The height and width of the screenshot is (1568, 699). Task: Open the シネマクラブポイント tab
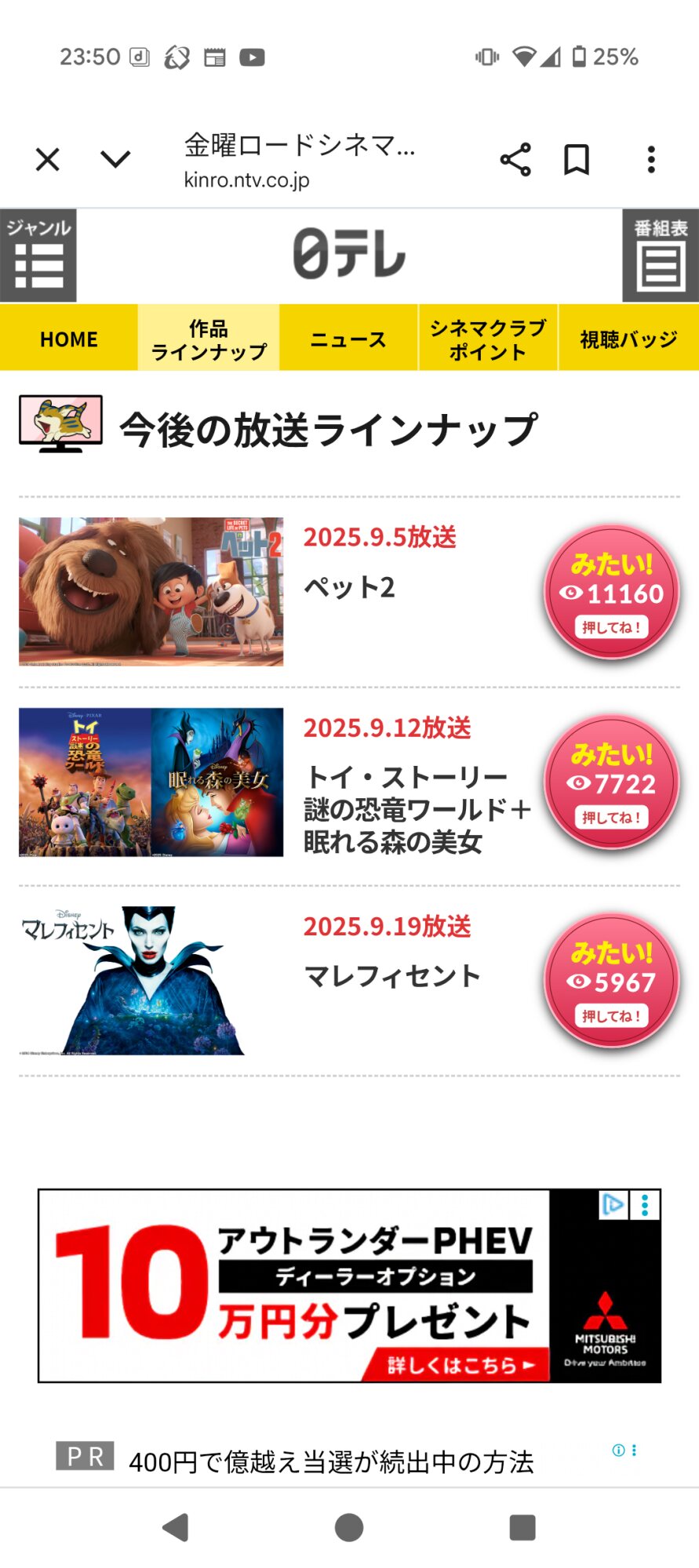click(x=487, y=339)
